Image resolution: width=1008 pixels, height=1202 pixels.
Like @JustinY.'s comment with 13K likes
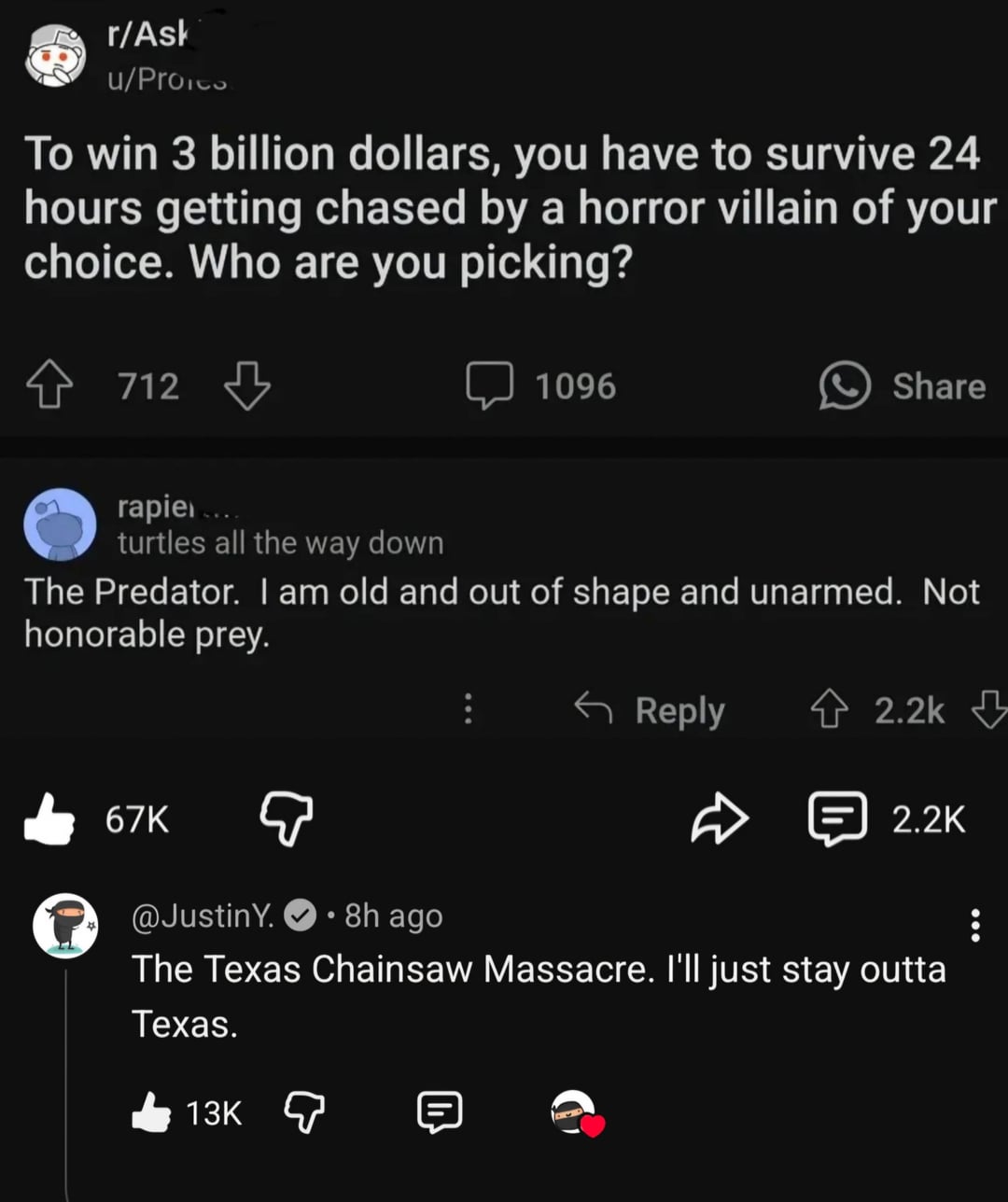[152, 1112]
